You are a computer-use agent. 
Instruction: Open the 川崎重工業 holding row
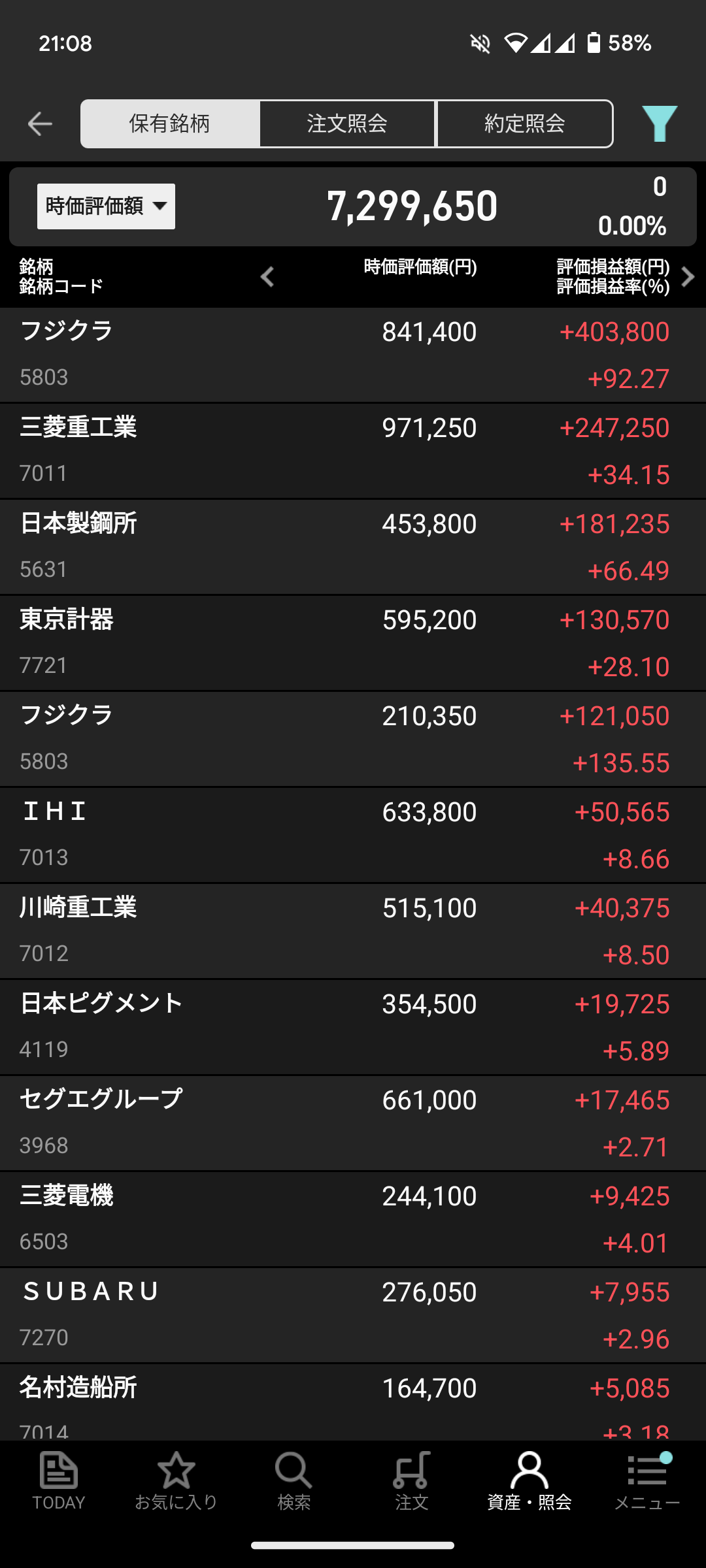click(353, 931)
